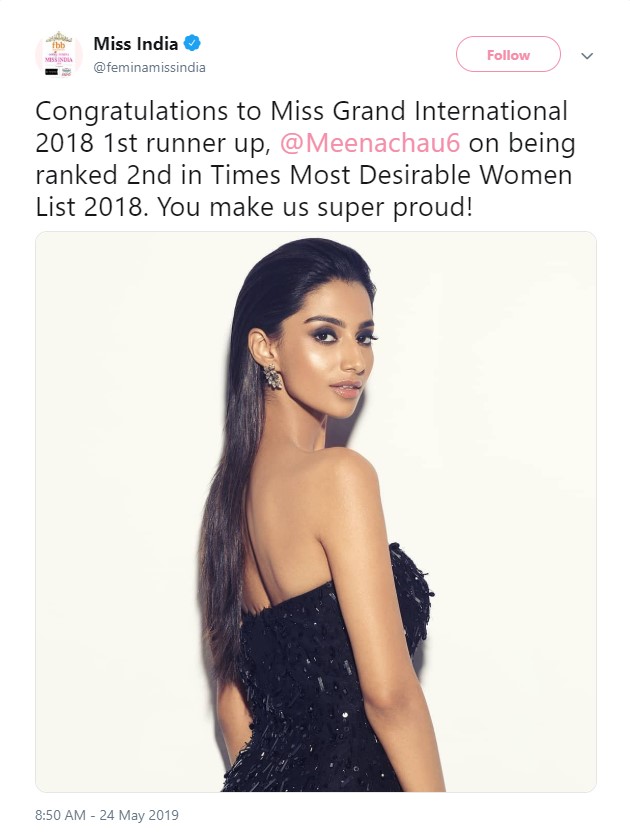This screenshot has width=630, height=835.
Task: Open the Miss India profile avatar
Action: [x=59, y=56]
